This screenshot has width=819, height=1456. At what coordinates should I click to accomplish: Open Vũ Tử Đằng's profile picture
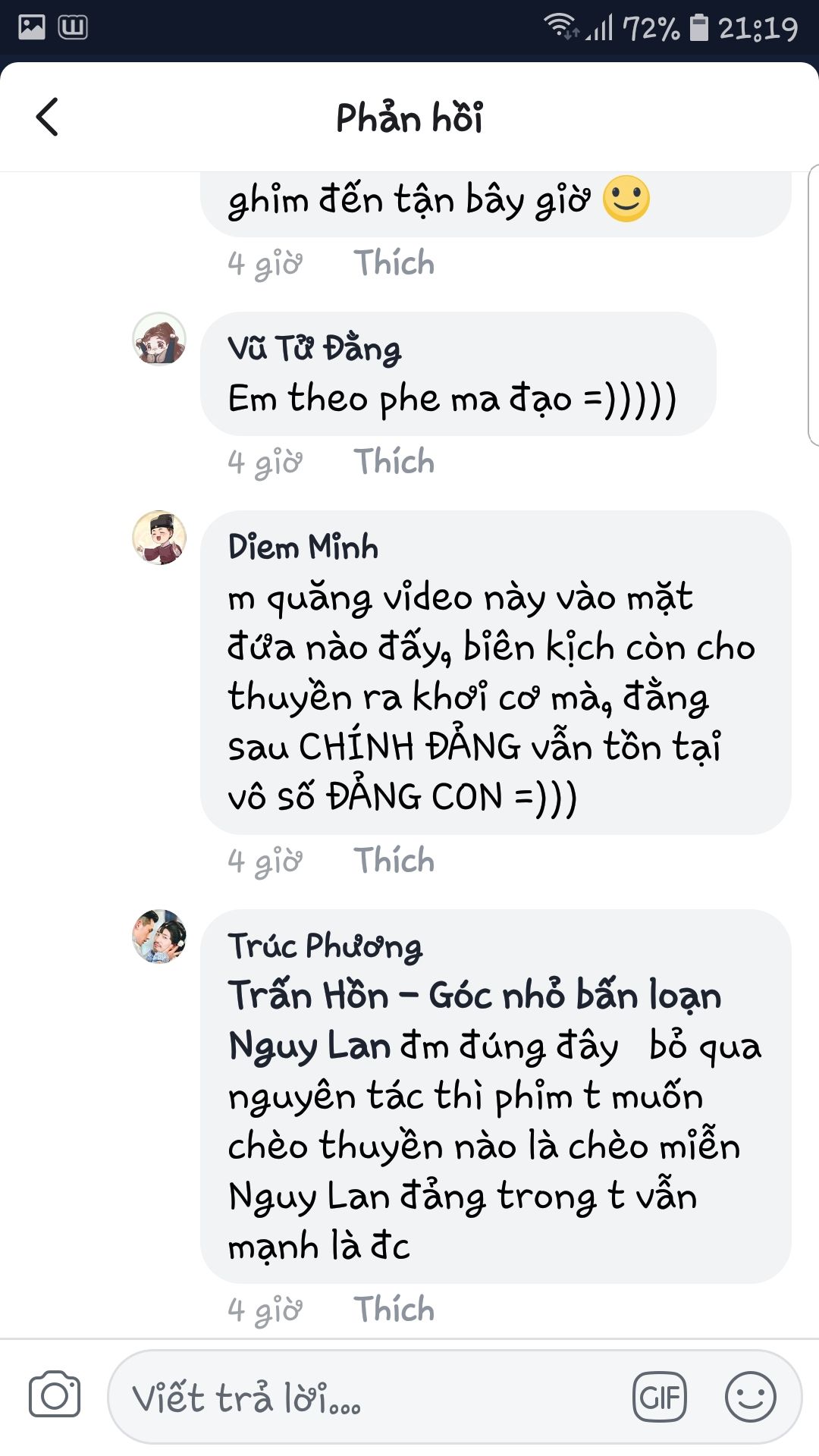159,339
